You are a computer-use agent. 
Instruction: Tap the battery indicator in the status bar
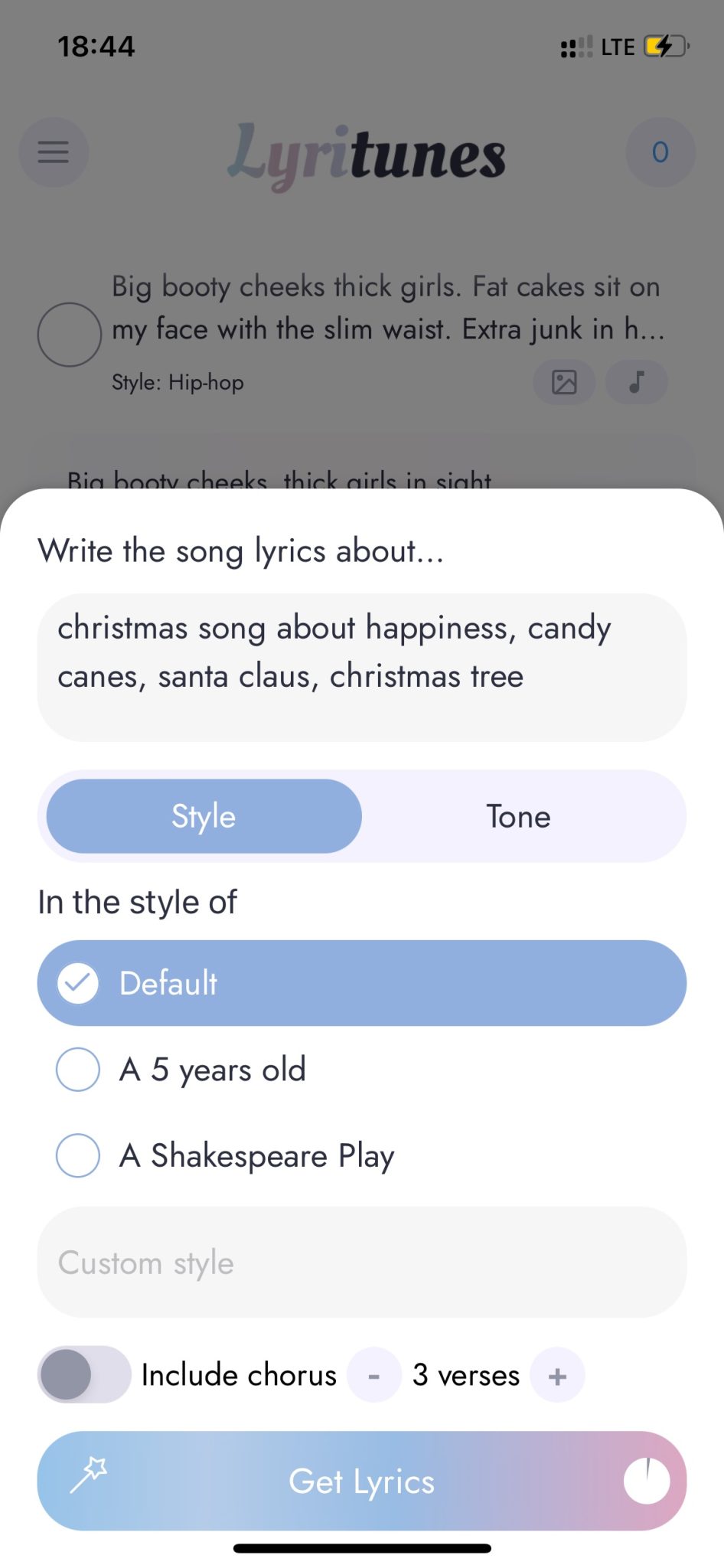click(x=663, y=47)
